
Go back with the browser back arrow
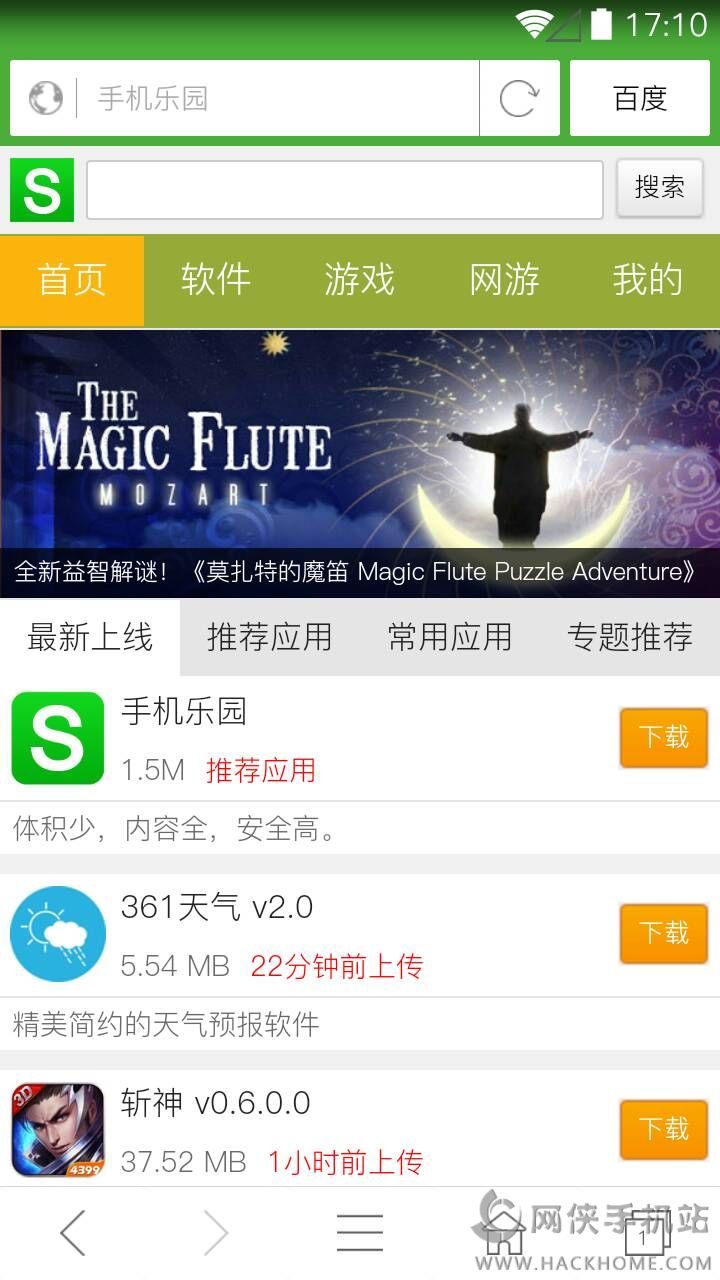73,1233
